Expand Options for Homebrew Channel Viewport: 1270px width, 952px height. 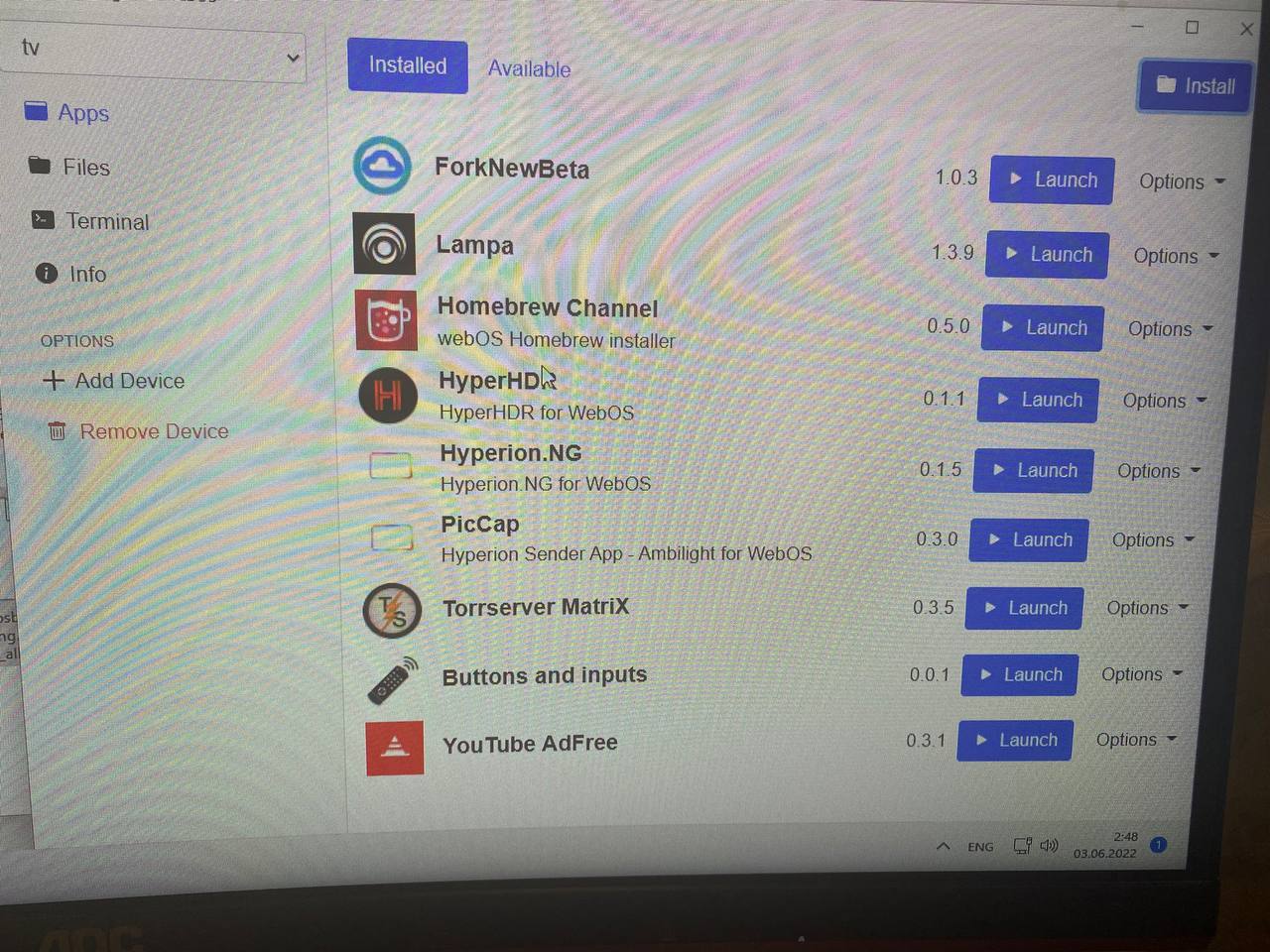coord(1170,329)
